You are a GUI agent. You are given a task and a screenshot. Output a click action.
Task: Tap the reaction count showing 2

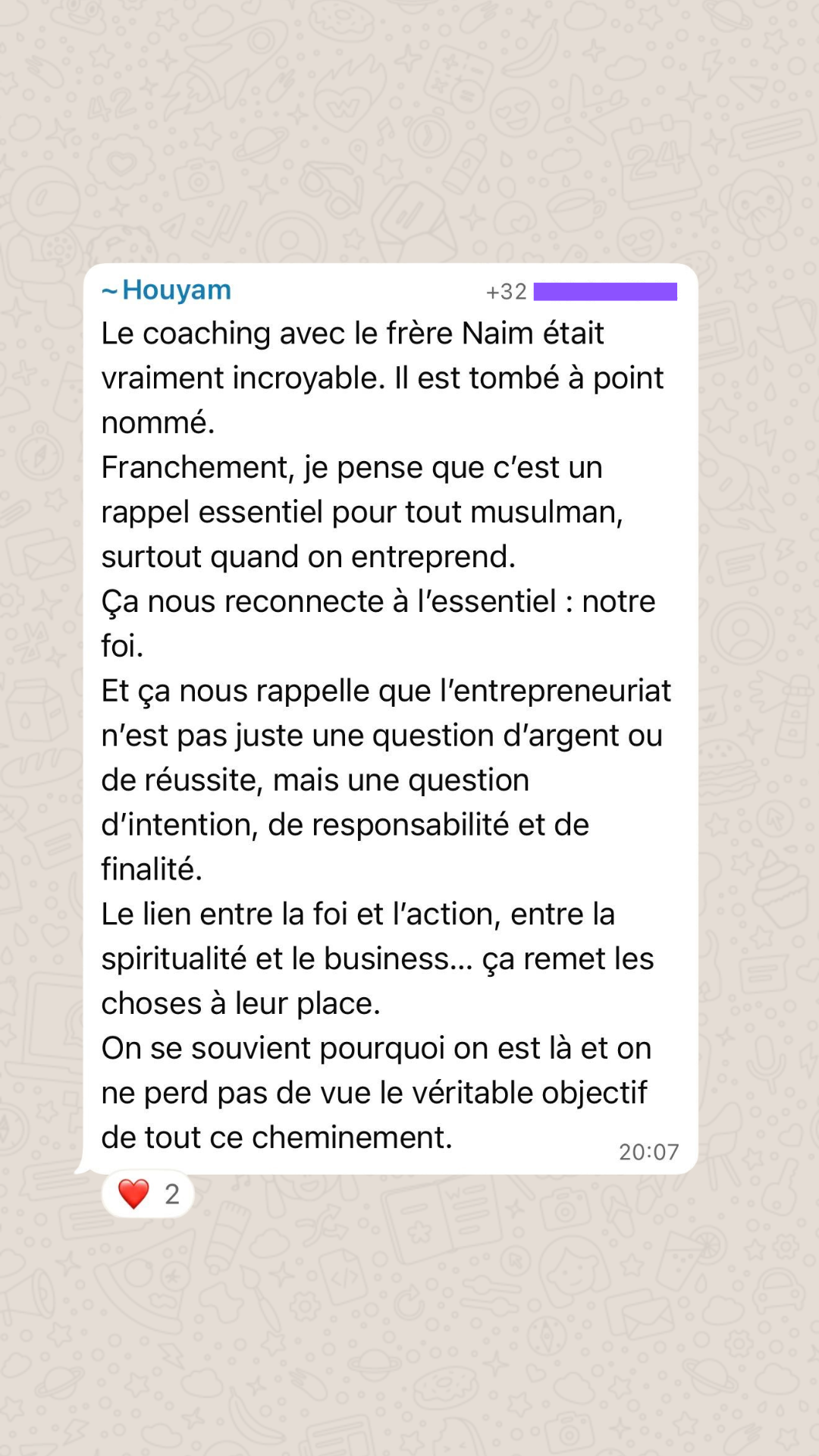coord(171,1193)
